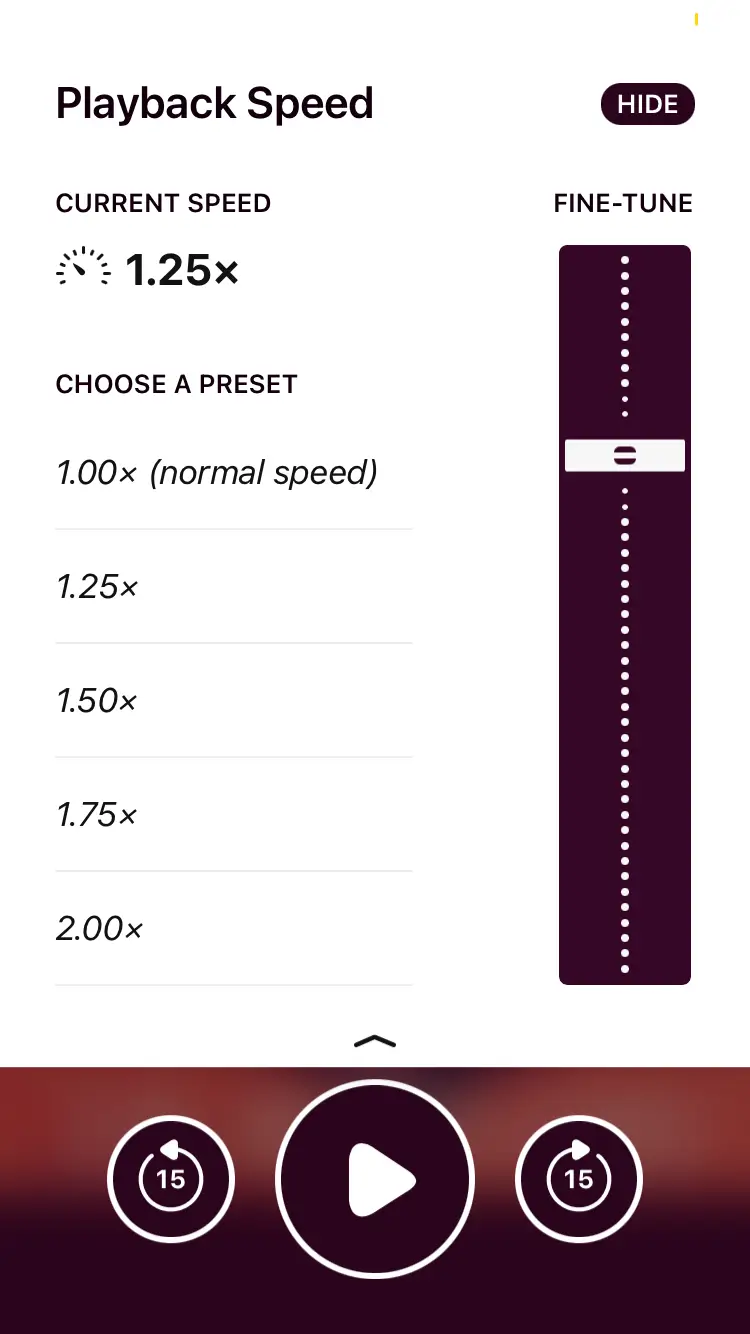
Task: Select the 1.00× normal speed preset
Action: [217, 472]
